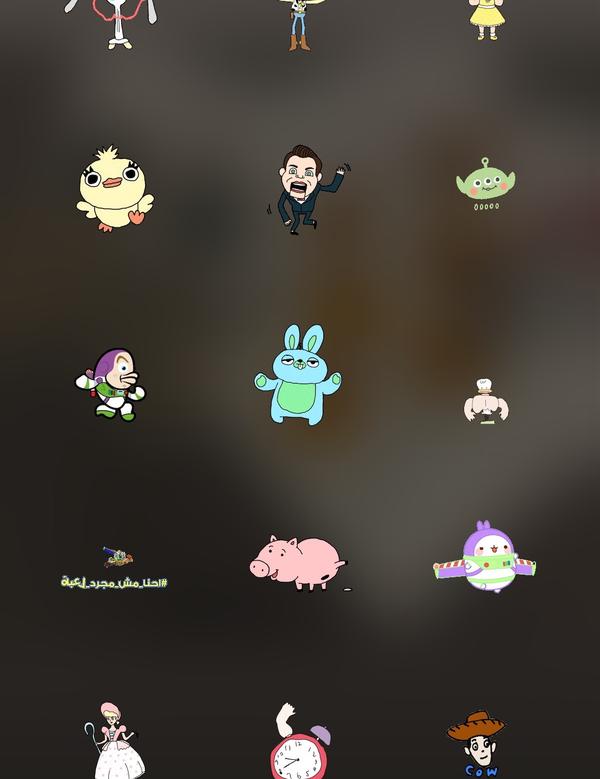This screenshot has height=779, width=600.
Task: Choose the running Buzz Lightyear sticker
Action: click(x=112, y=384)
